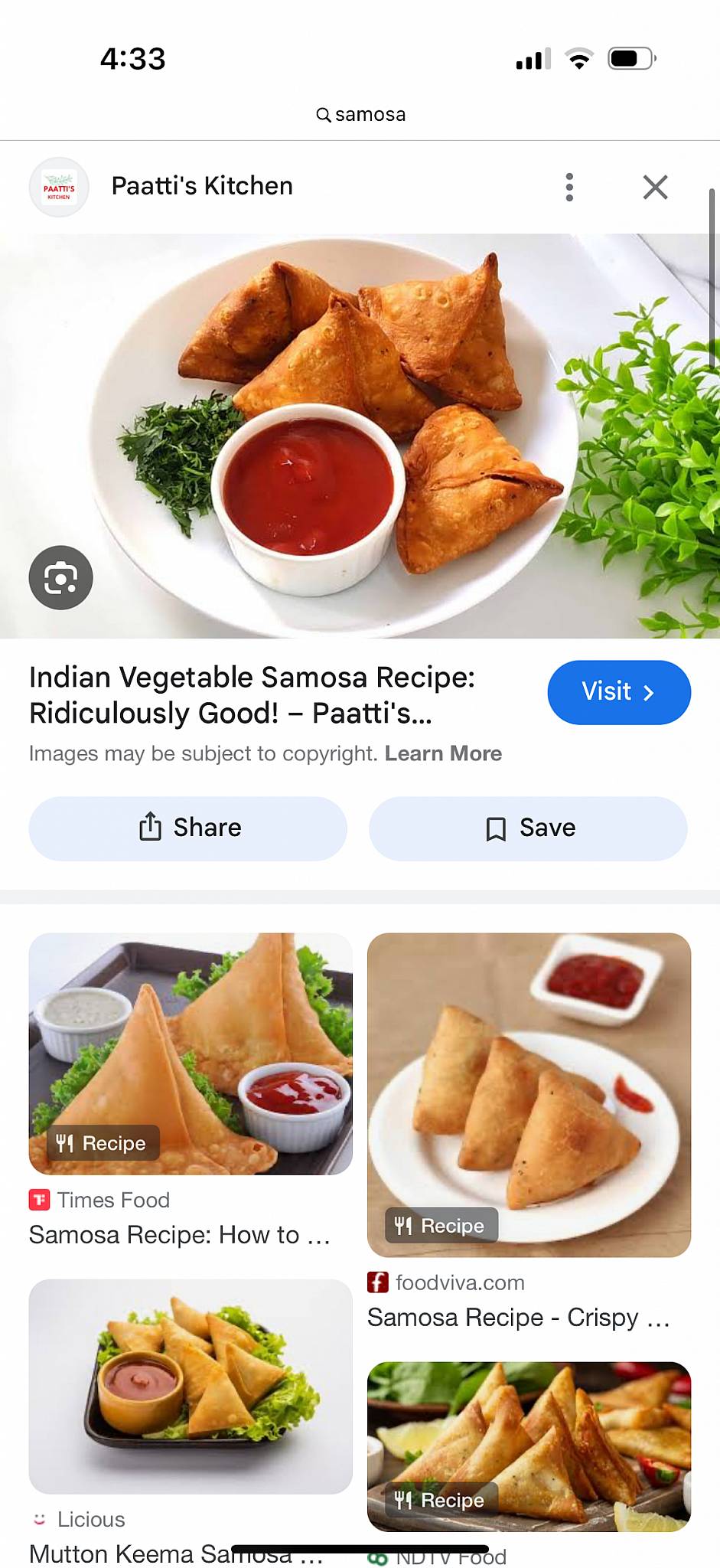Tap the Times Food favicon

39,1200
